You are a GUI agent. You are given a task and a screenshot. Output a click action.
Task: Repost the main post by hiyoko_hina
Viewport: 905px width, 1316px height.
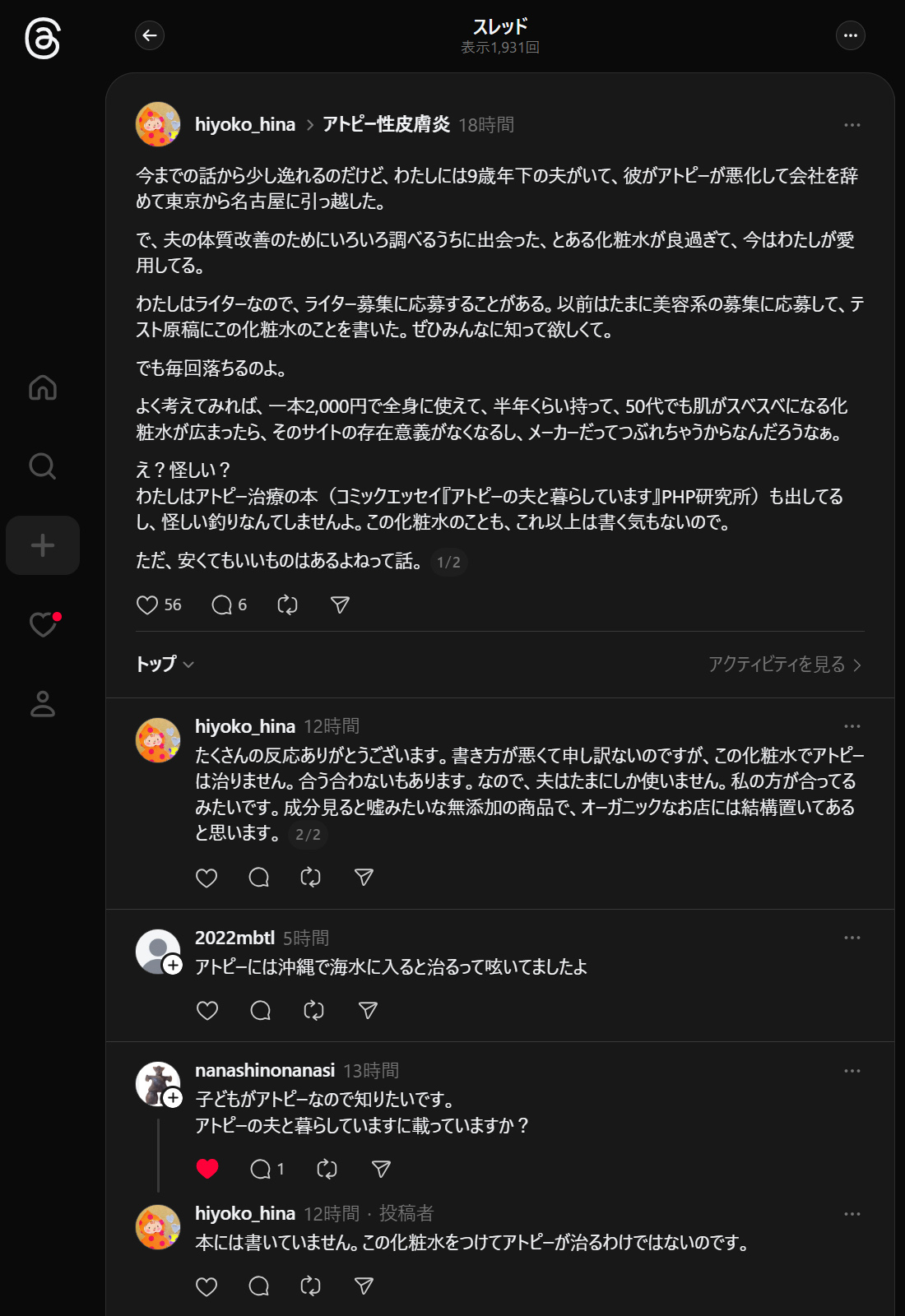click(287, 605)
